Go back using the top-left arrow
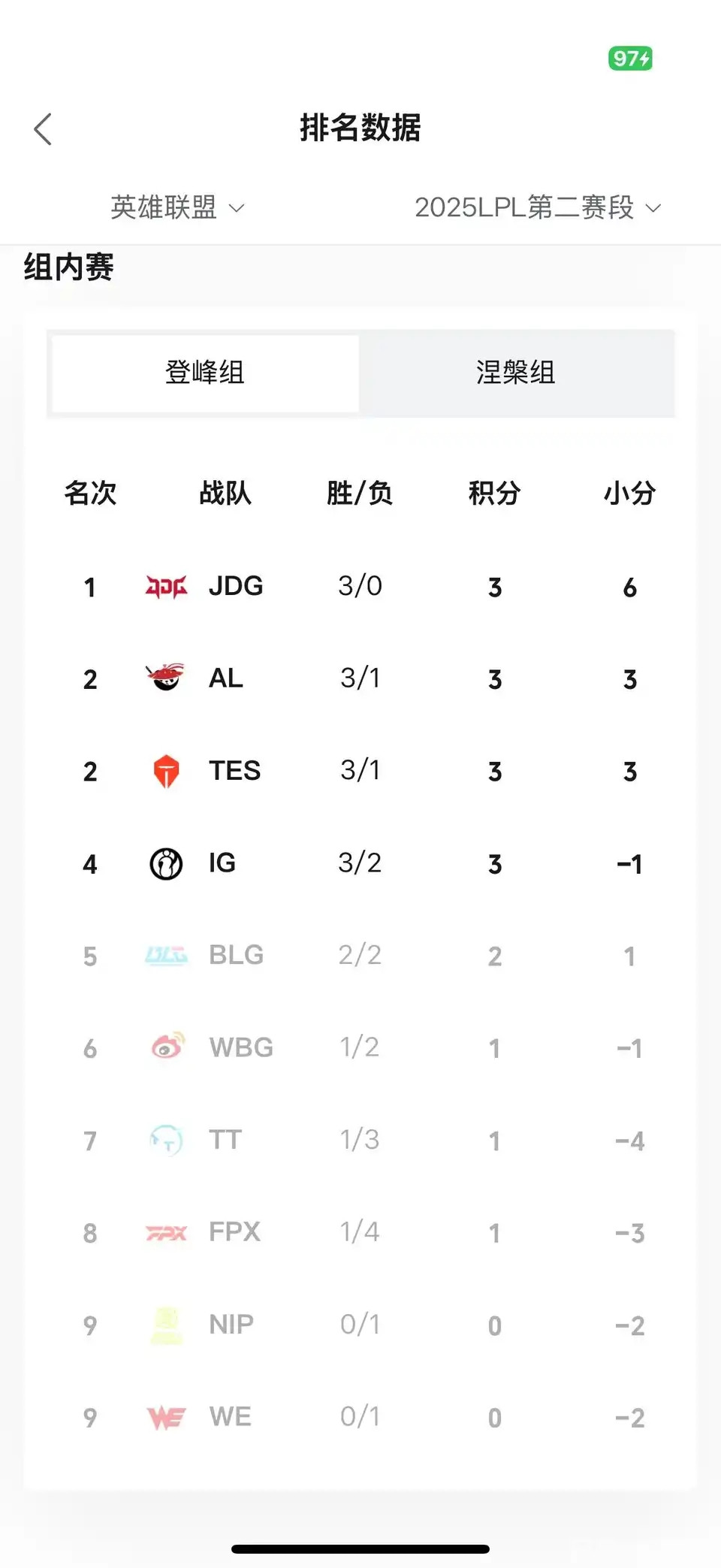721x1568 pixels. click(x=43, y=129)
